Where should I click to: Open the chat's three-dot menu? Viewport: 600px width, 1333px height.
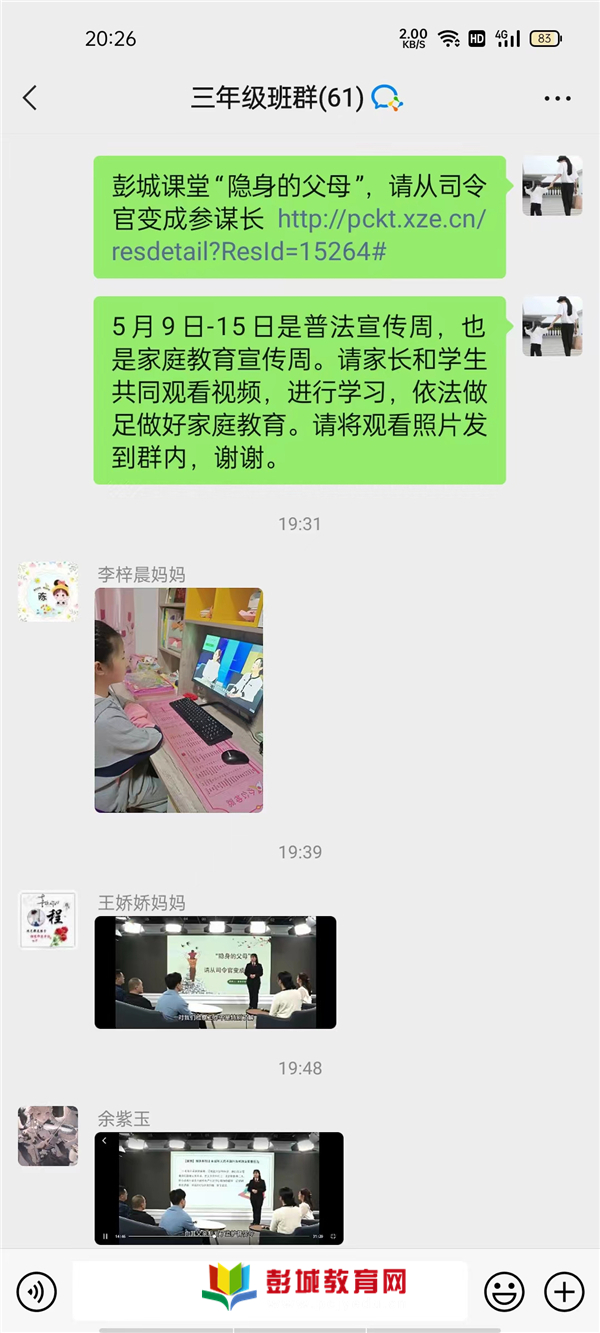point(557,98)
